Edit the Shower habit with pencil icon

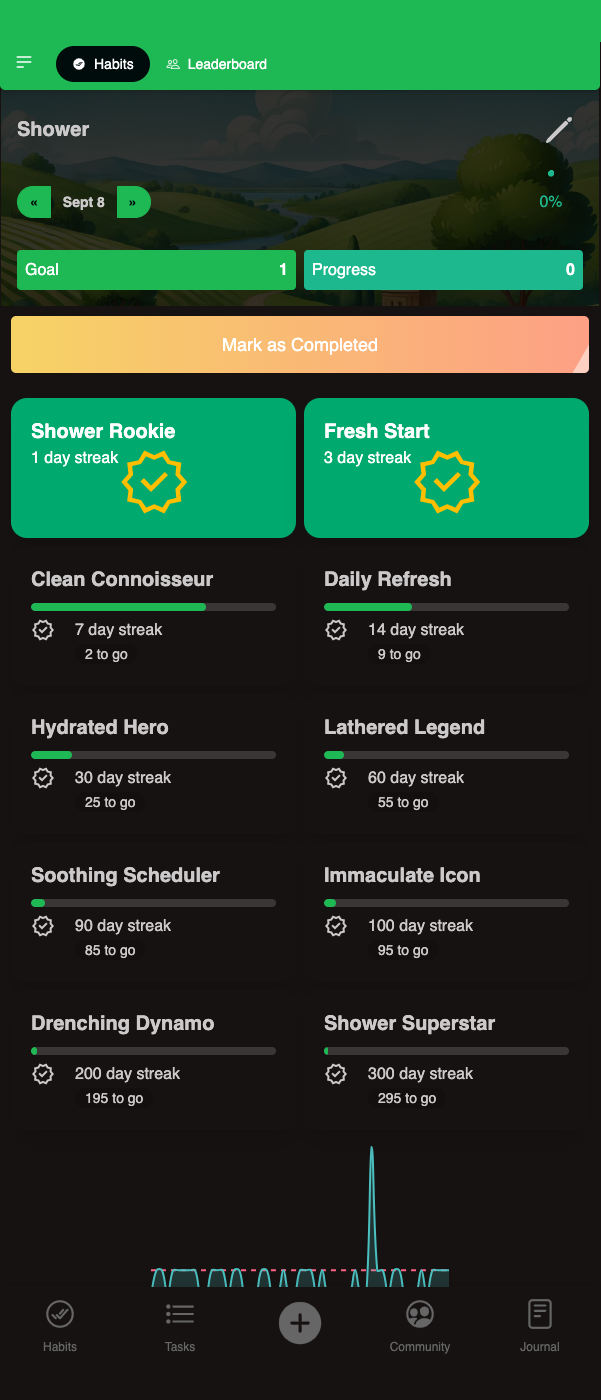click(558, 131)
